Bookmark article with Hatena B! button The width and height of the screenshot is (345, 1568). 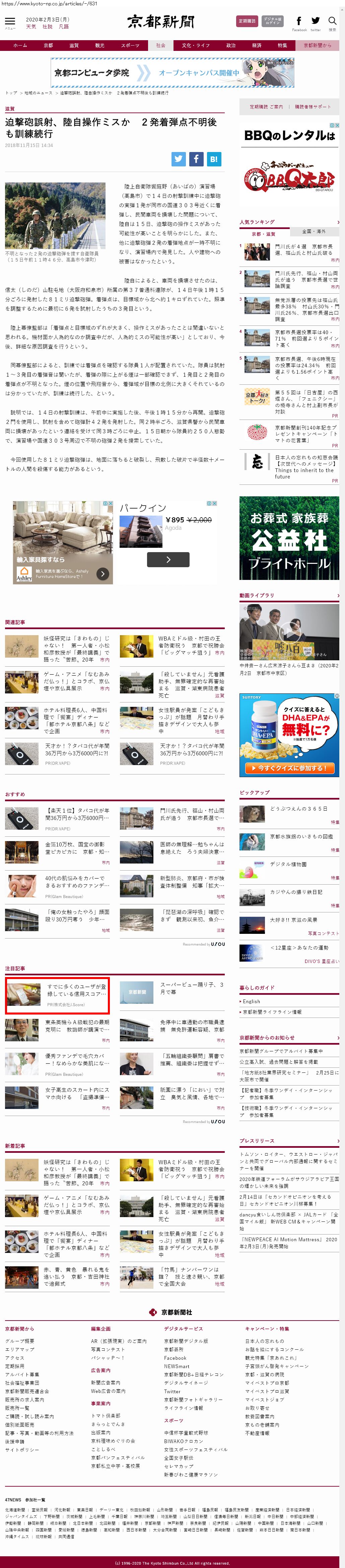click(214, 159)
